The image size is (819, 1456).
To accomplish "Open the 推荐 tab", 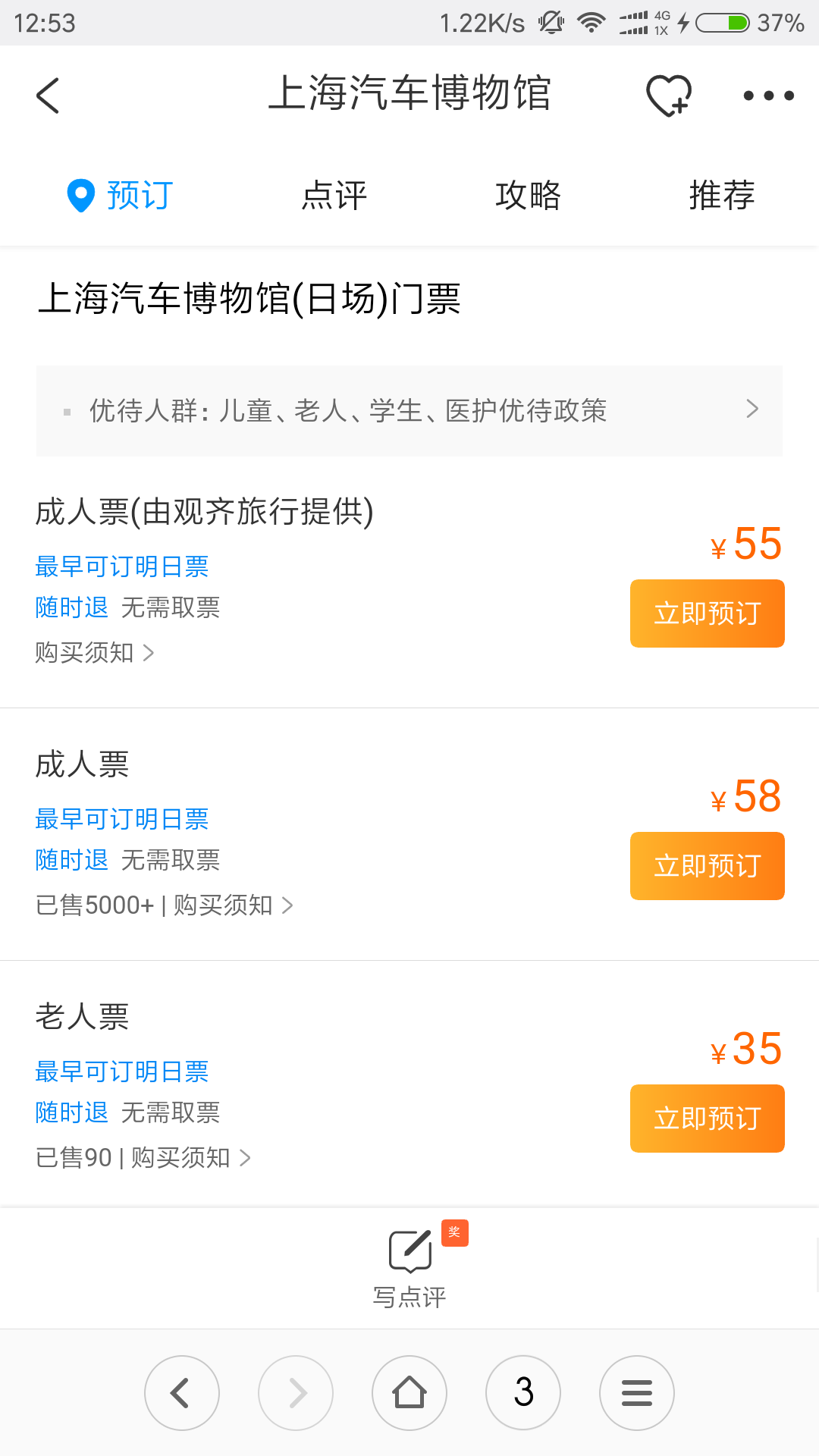I will pyautogui.click(x=722, y=196).
